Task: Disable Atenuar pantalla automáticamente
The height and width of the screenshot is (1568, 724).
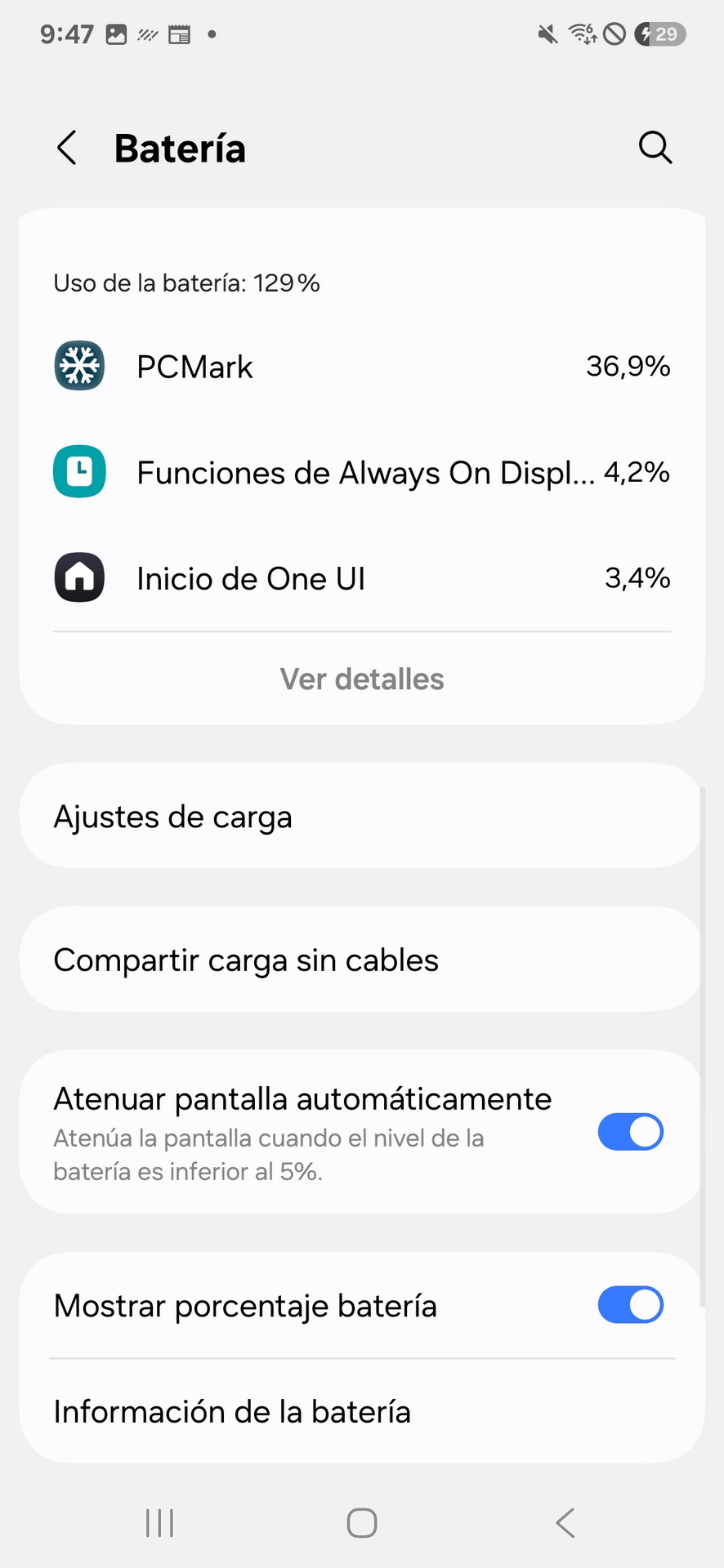Action: coord(630,1132)
